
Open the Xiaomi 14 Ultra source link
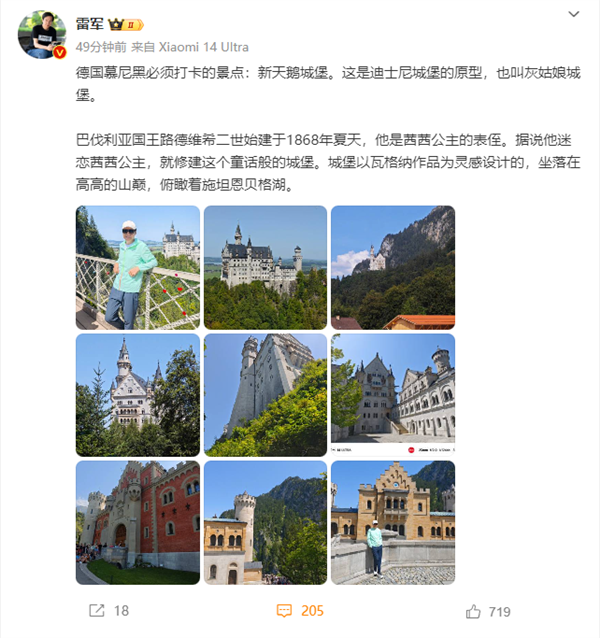tap(203, 47)
